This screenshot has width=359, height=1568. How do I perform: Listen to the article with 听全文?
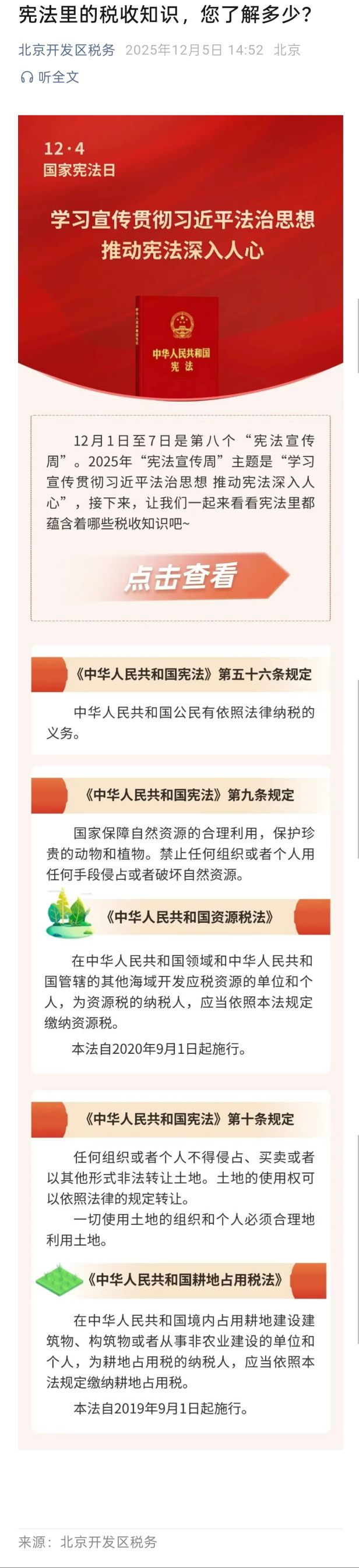tap(50, 77)
